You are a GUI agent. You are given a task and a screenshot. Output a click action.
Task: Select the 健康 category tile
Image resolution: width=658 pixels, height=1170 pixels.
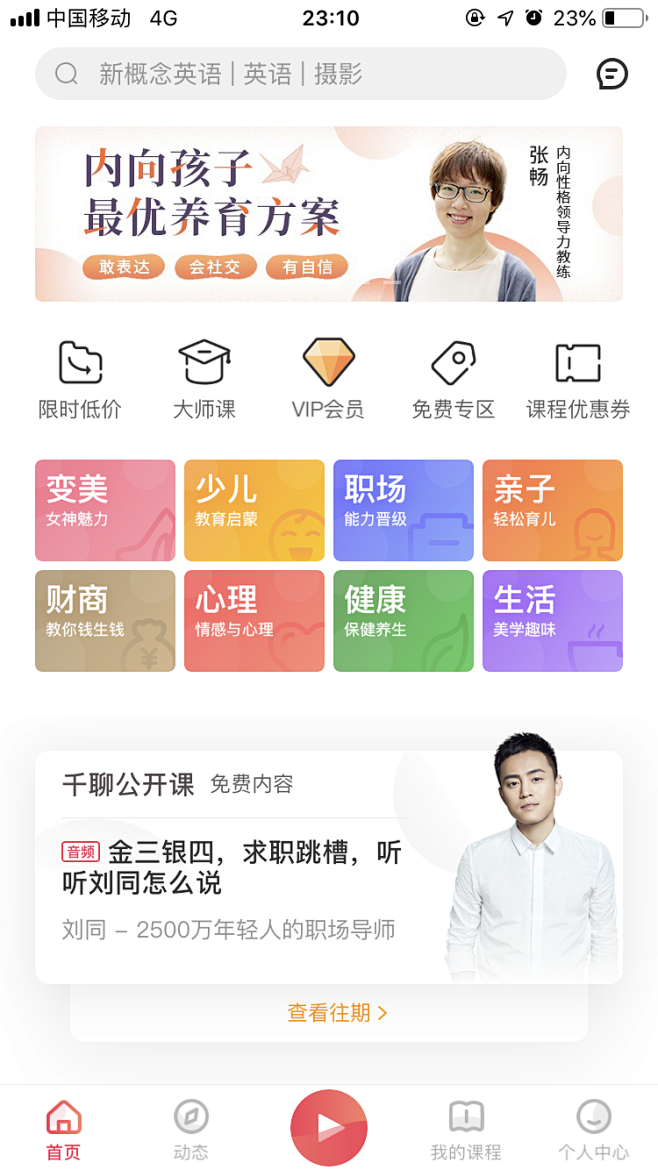pyautogui.click(x=403, y=621)
